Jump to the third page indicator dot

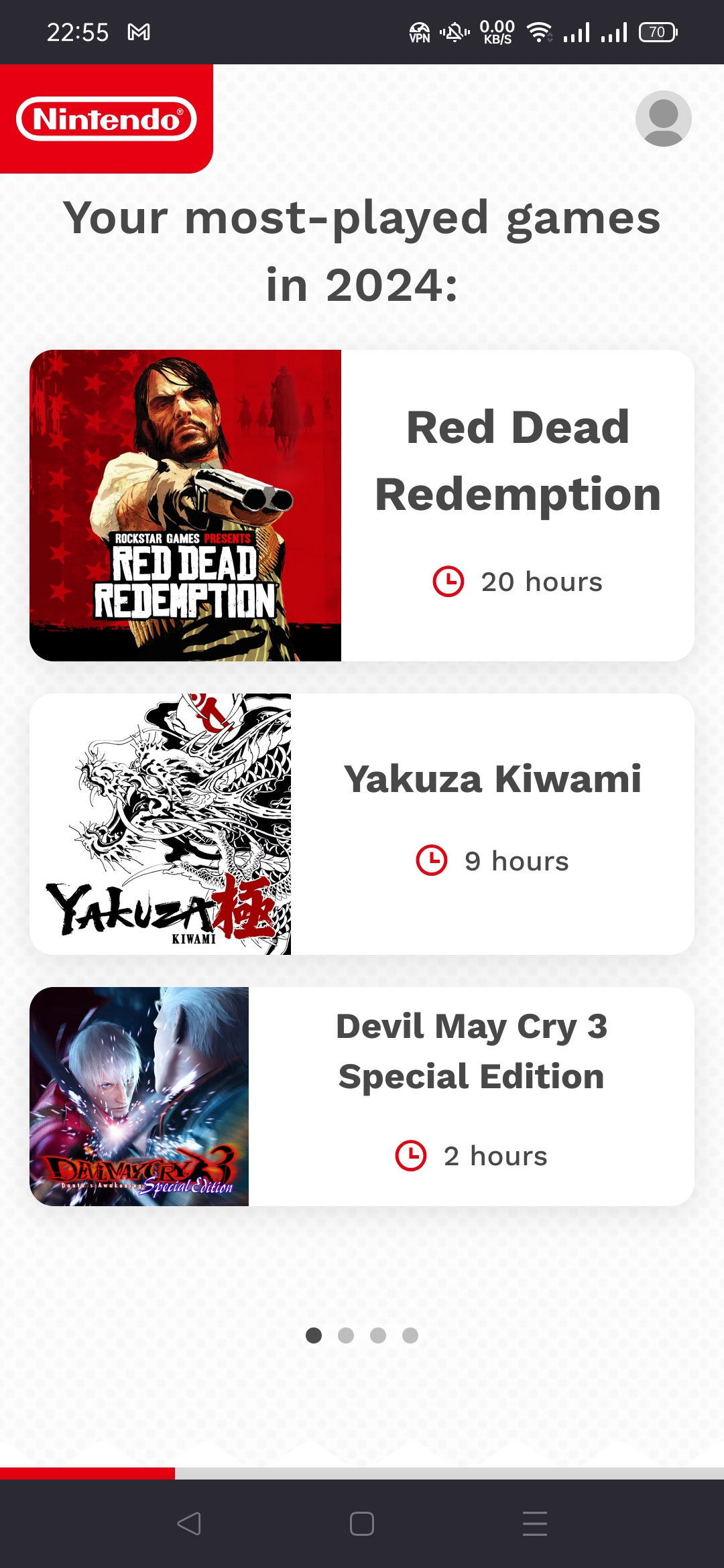point(378,1335)
